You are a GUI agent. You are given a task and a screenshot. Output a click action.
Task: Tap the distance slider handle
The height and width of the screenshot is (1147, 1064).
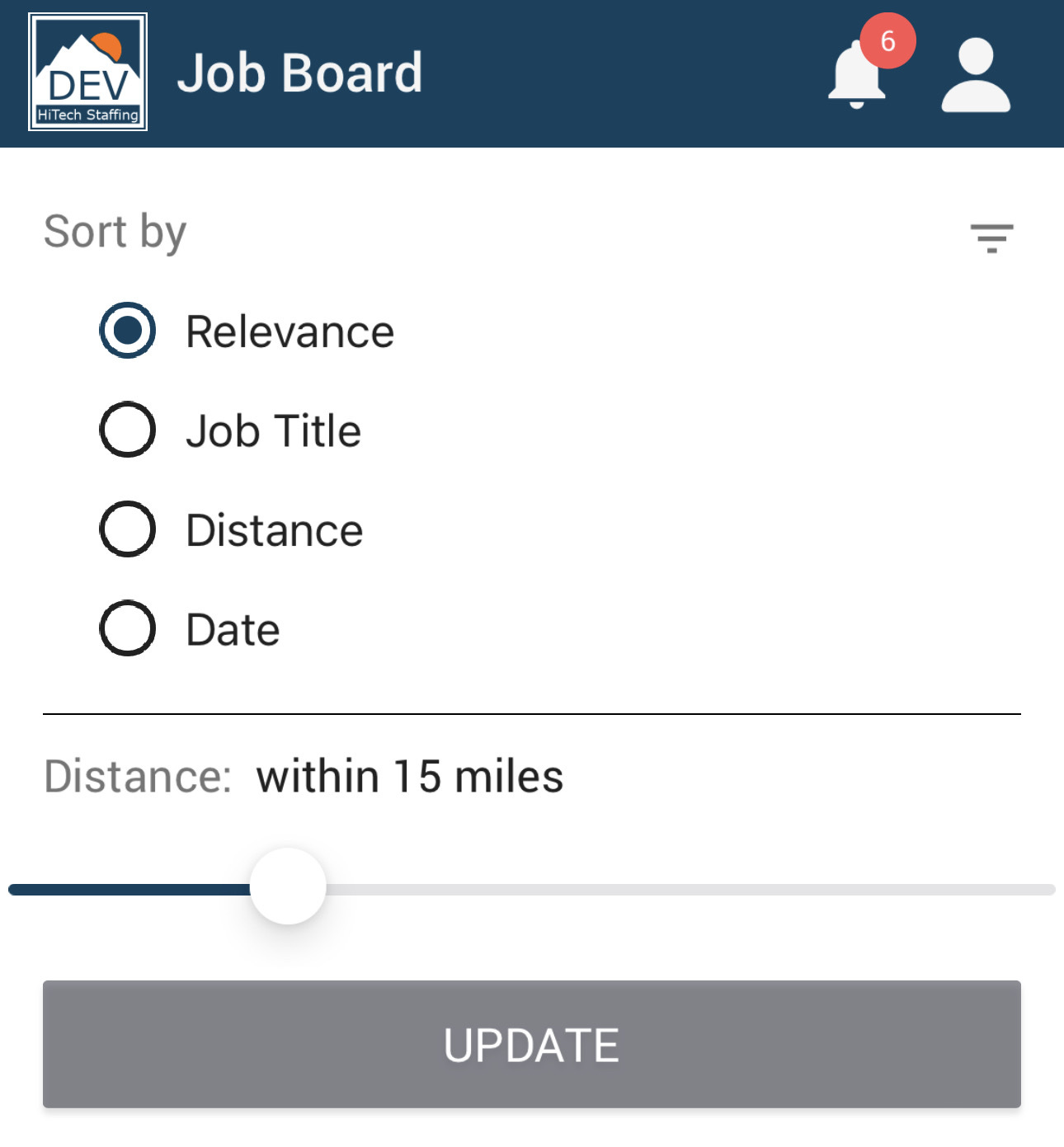pyautogui.click(x=288, y=886)
